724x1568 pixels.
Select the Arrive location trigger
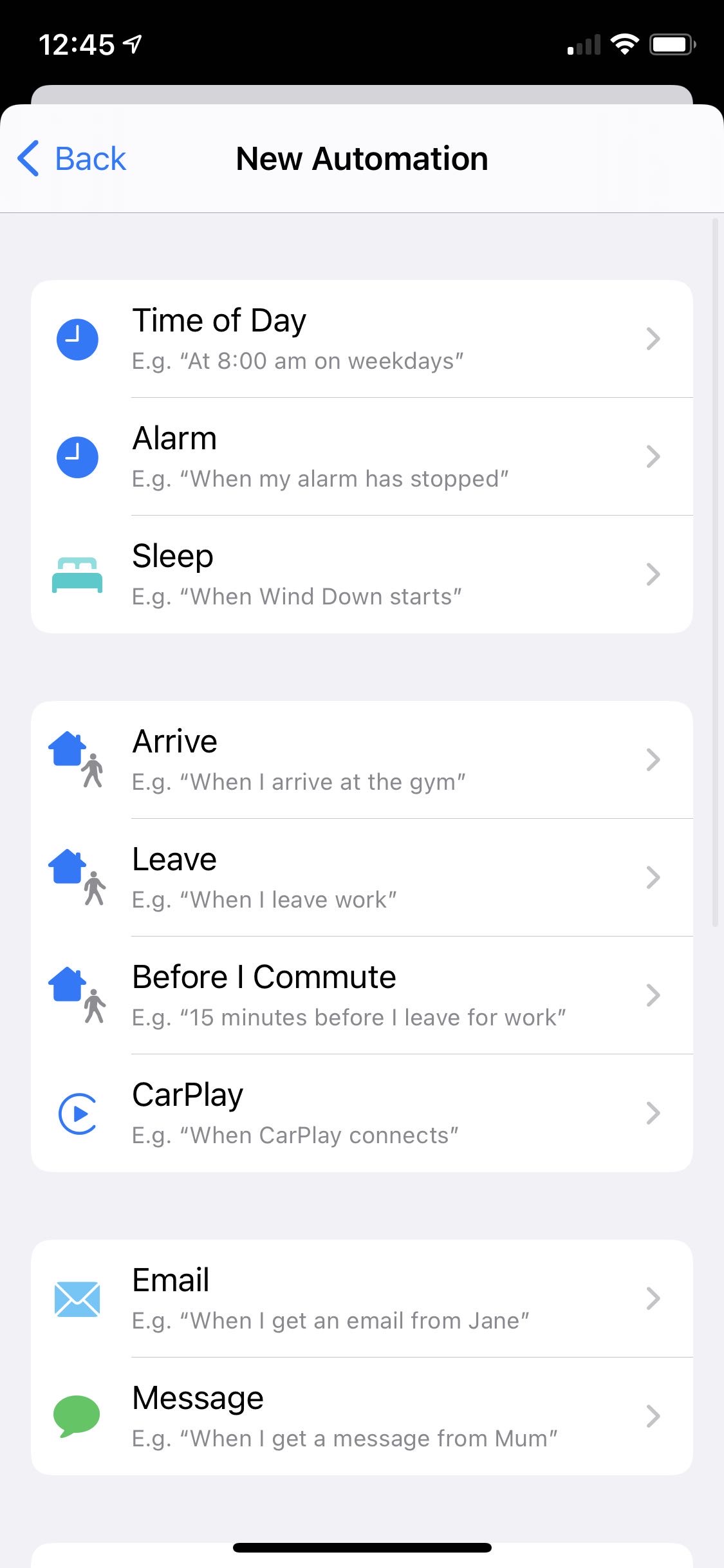pos(362,760)
